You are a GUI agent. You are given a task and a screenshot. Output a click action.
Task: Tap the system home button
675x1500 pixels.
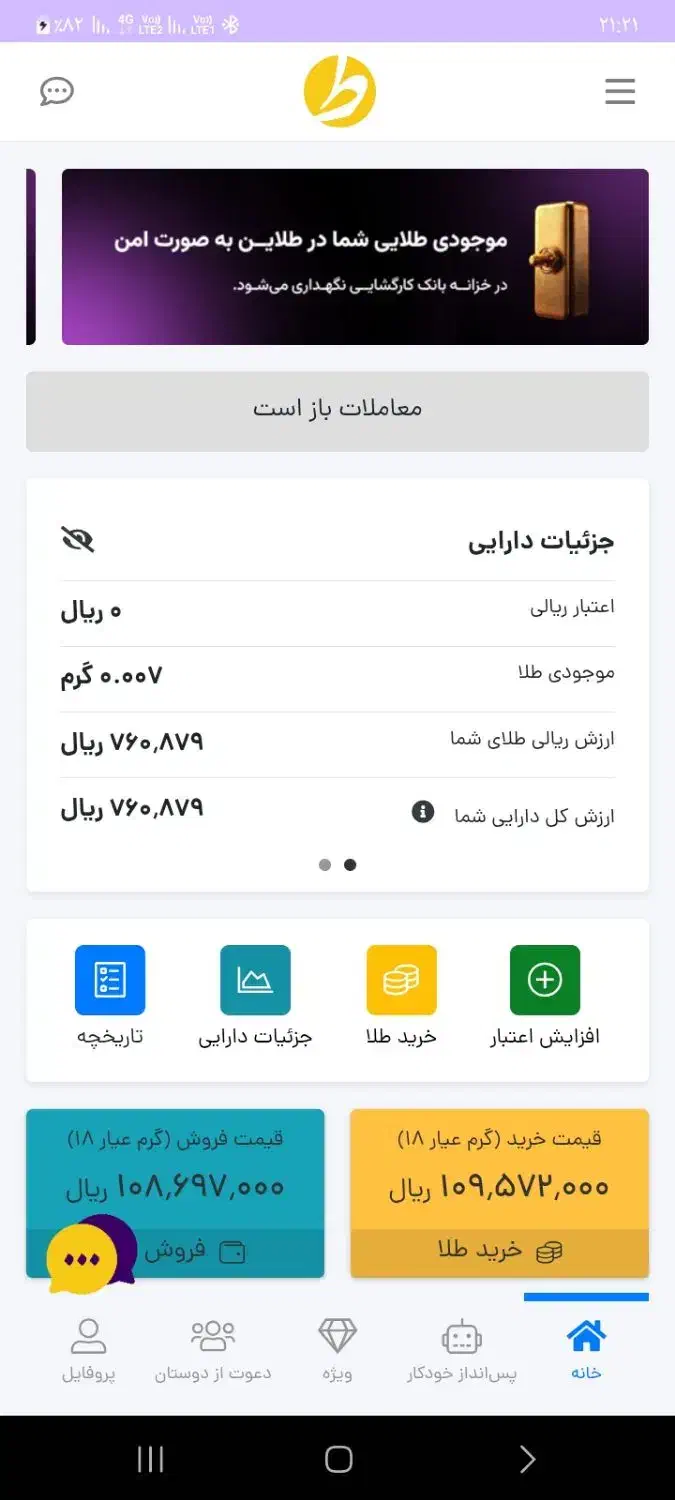point(338,1459)
